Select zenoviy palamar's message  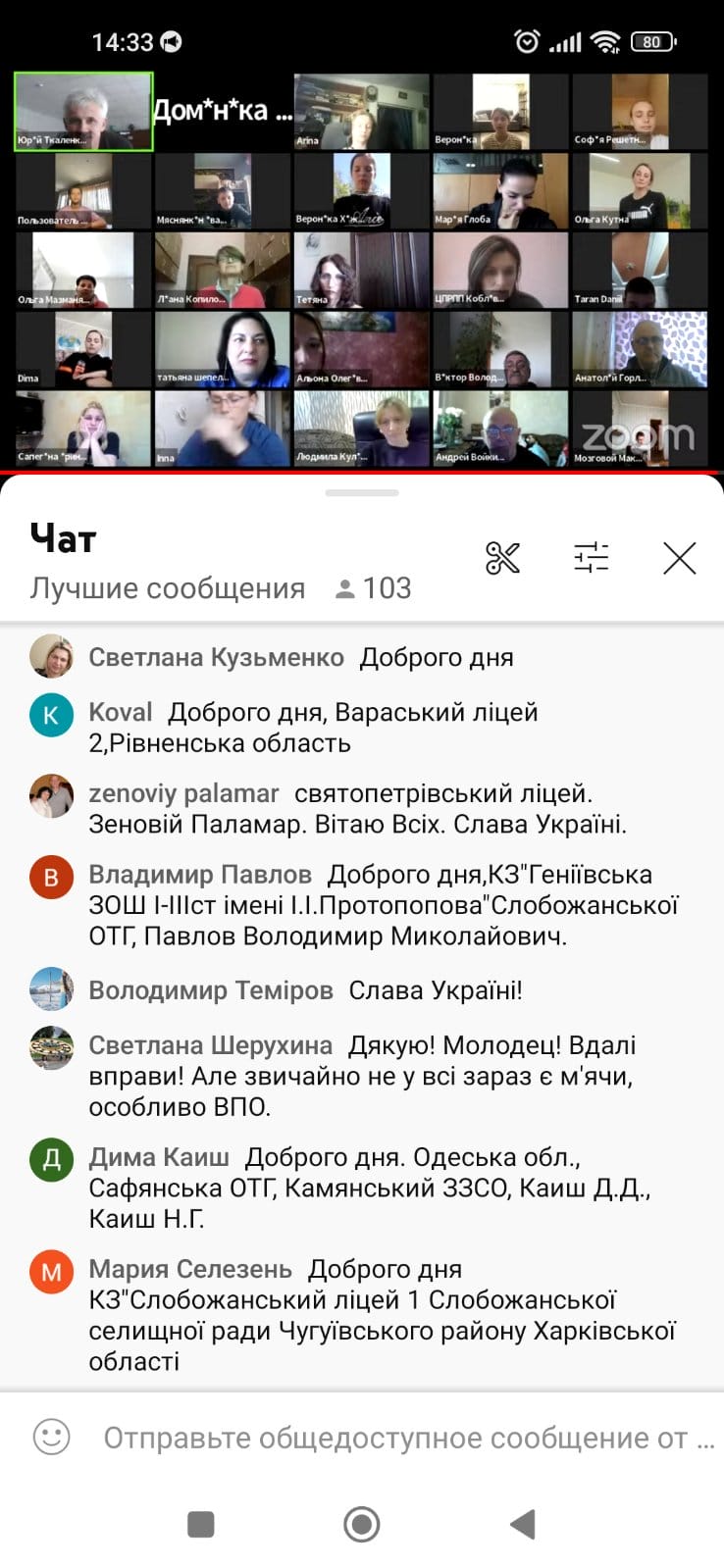pyautogui.click(x=362, y=809)
